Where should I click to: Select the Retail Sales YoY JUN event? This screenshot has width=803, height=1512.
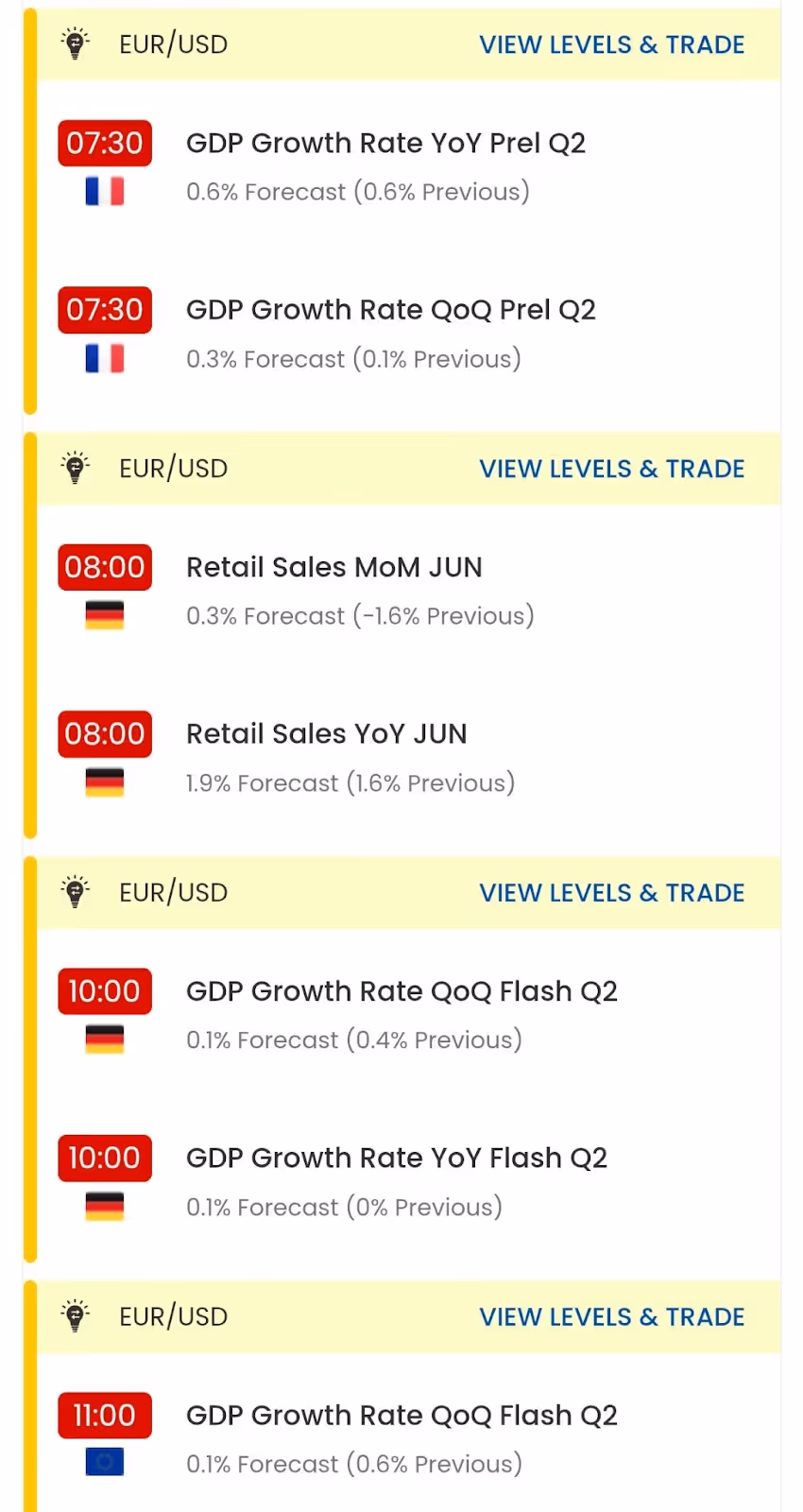326,734
